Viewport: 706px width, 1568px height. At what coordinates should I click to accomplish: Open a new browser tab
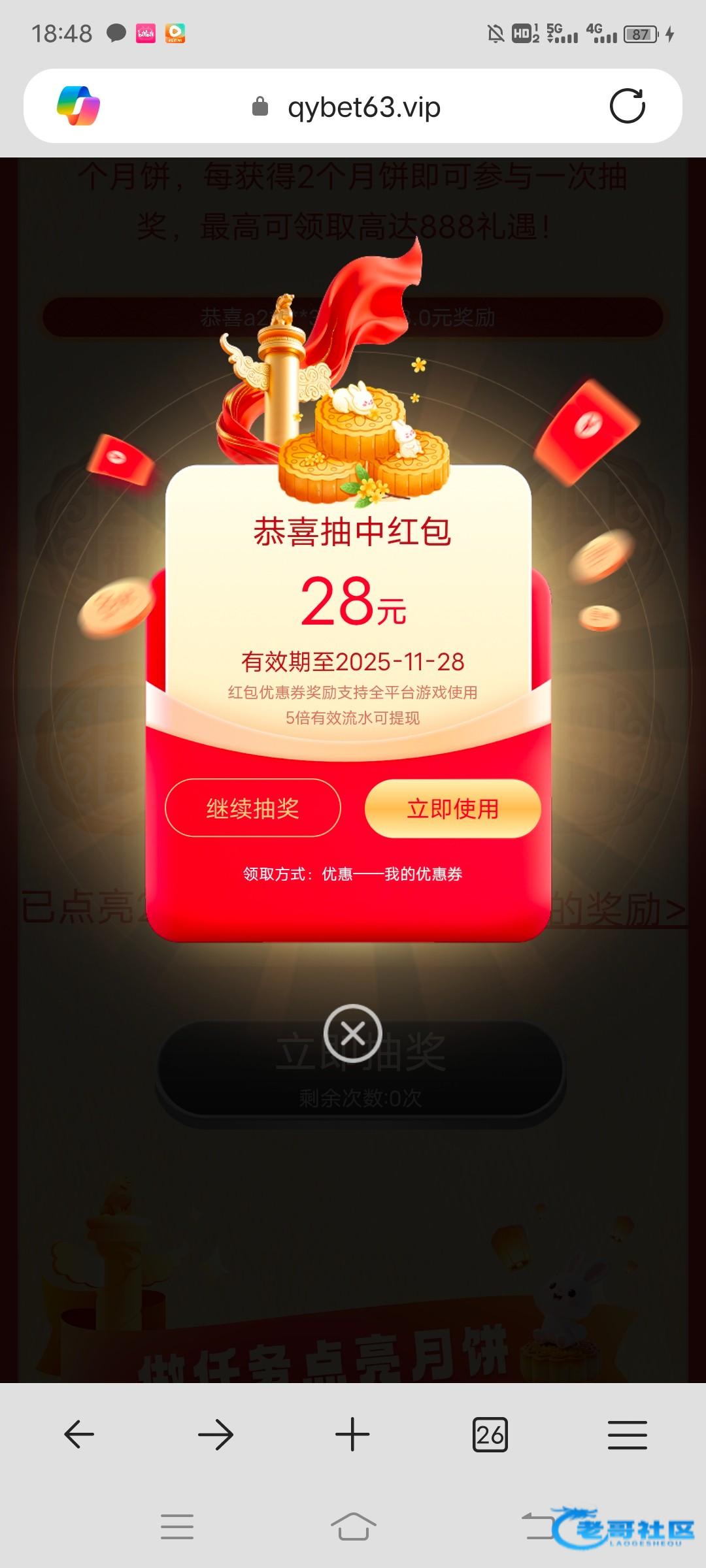[x=352, y=1435]
